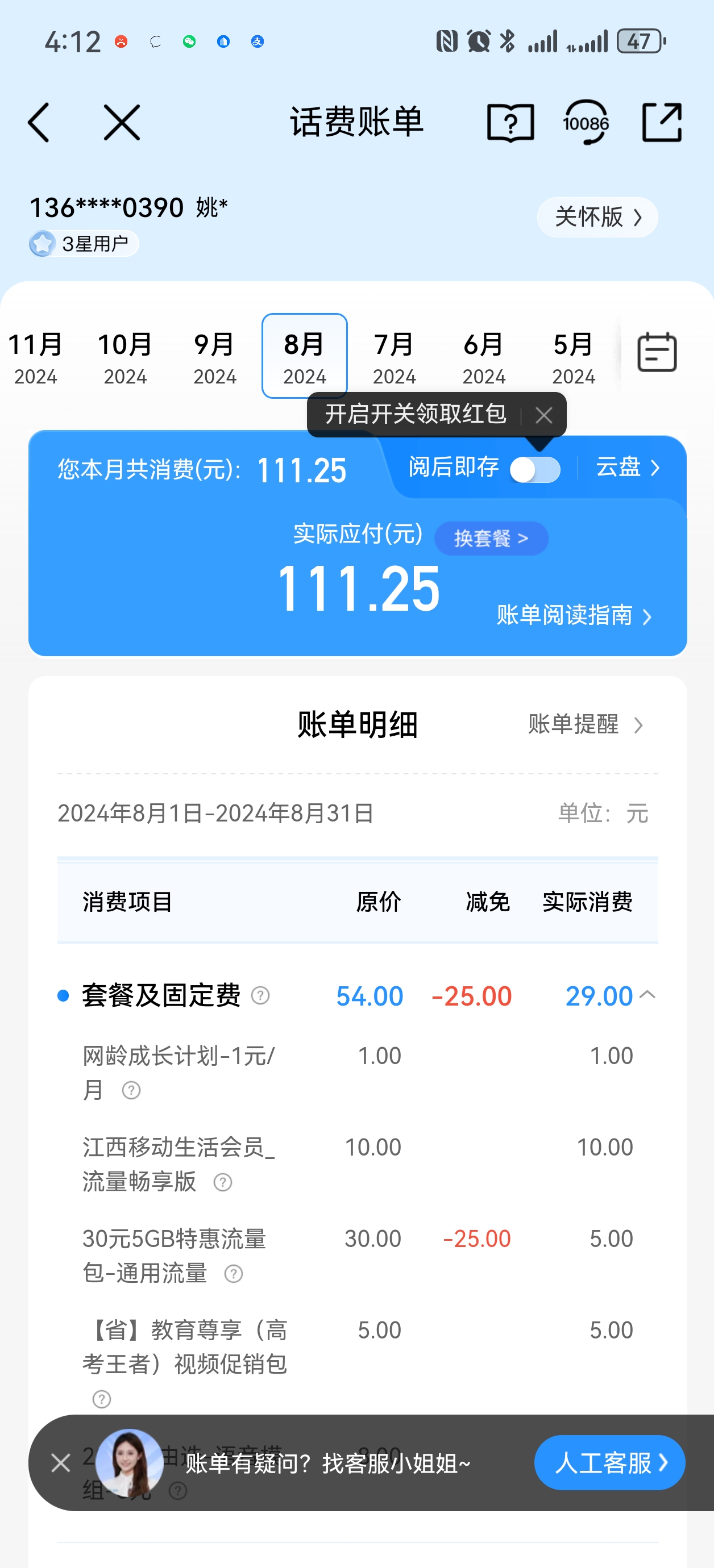Share the bill using the share icon
The width and height of the screenshot is (714, 1568).
click(x=662, y=122)
